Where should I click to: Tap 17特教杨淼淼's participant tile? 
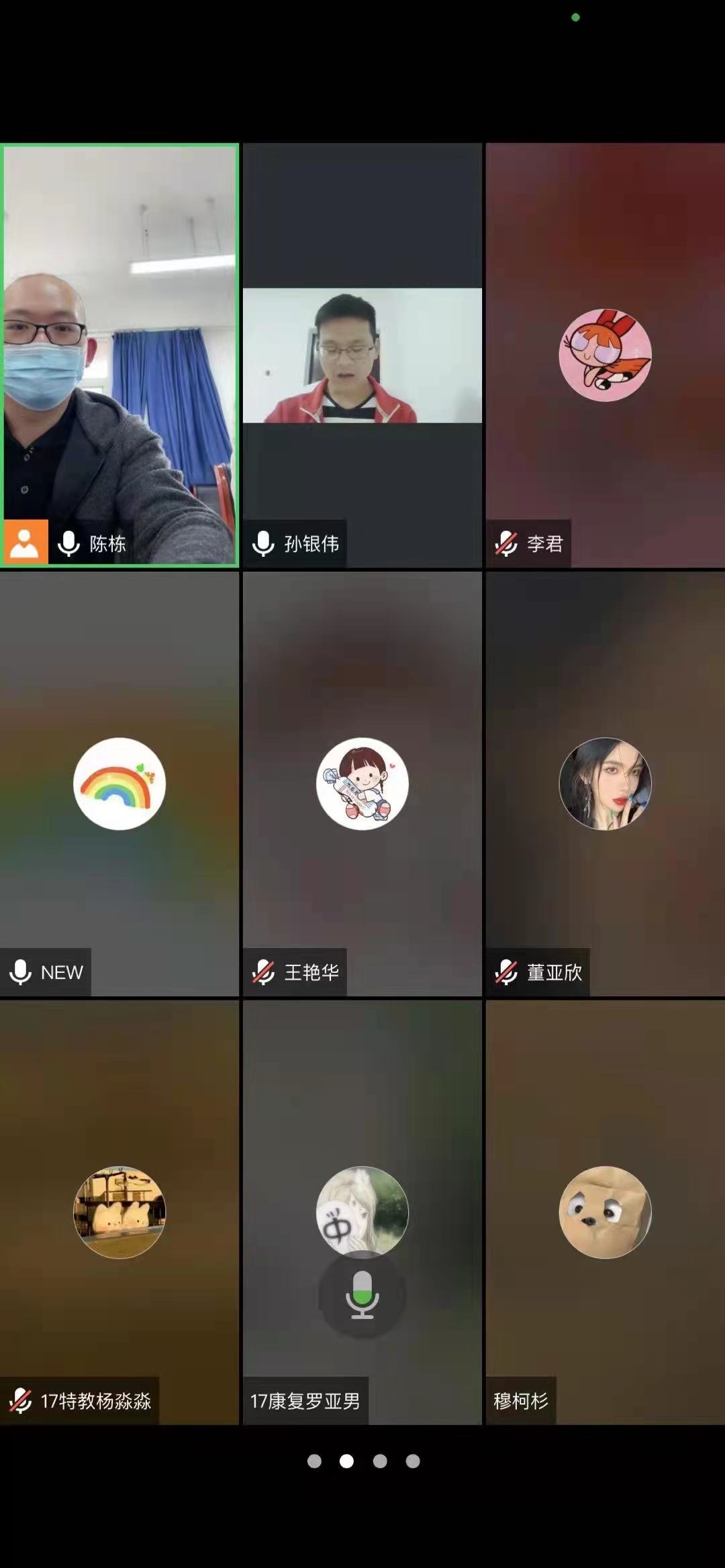click(119, 1212)
